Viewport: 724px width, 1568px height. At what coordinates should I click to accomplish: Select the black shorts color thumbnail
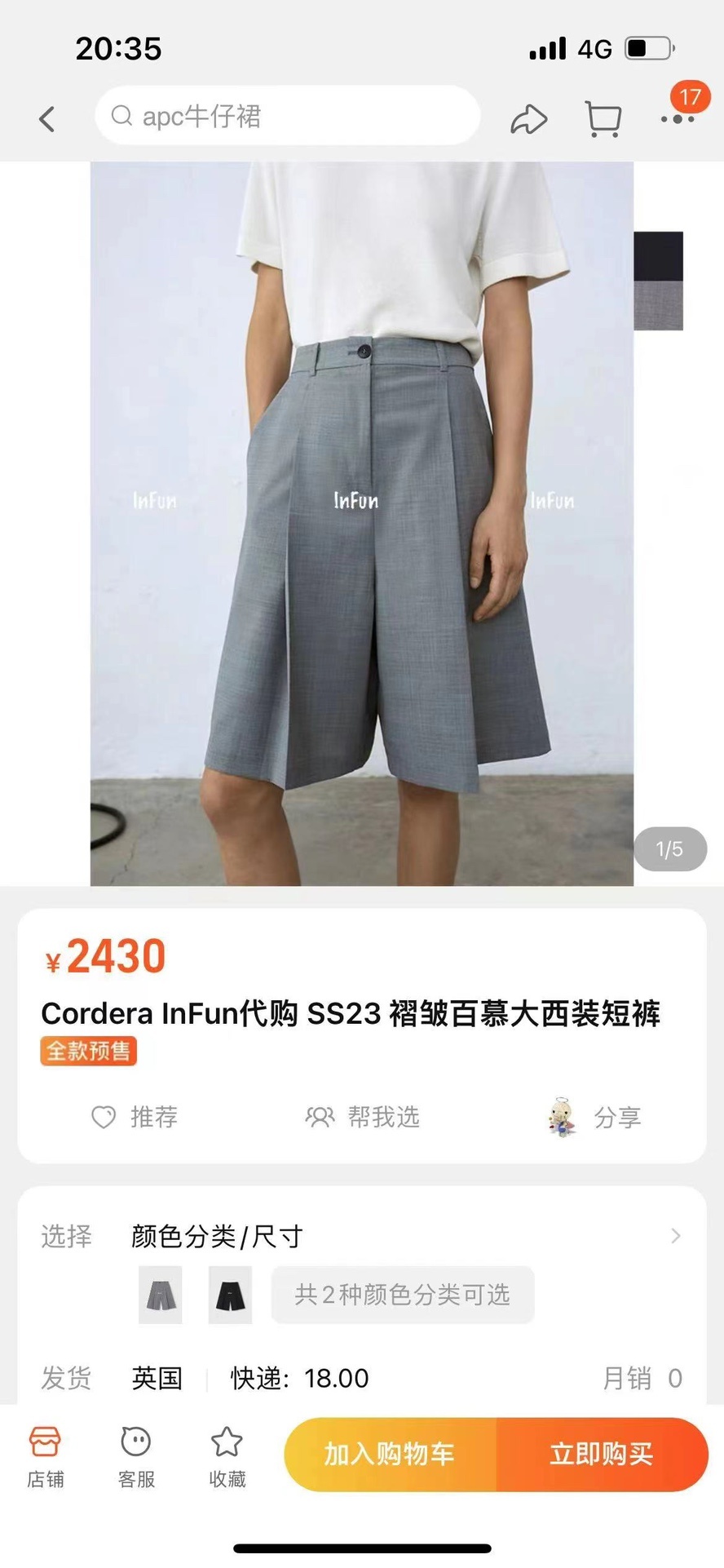coord(230,1295)
